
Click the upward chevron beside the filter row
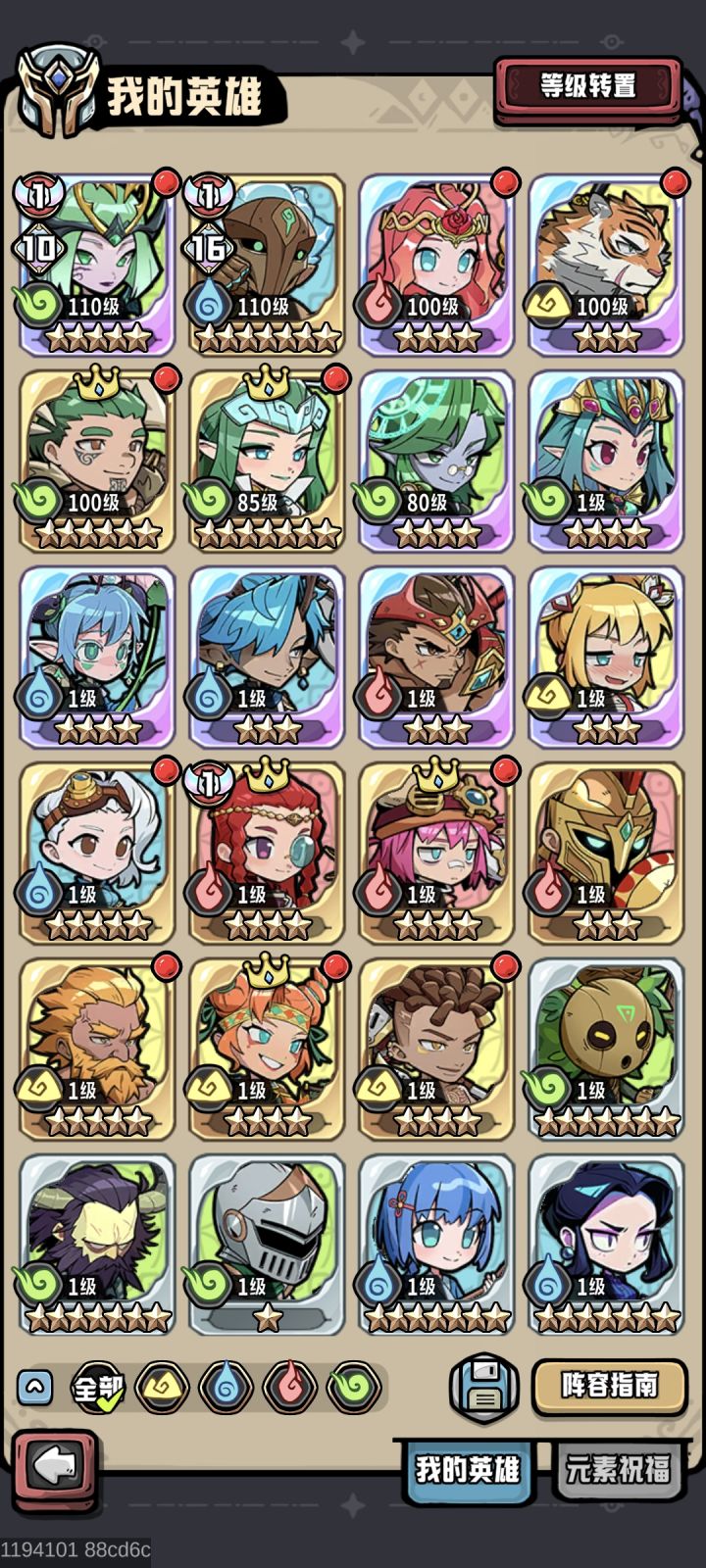(x=35, y=1387)
